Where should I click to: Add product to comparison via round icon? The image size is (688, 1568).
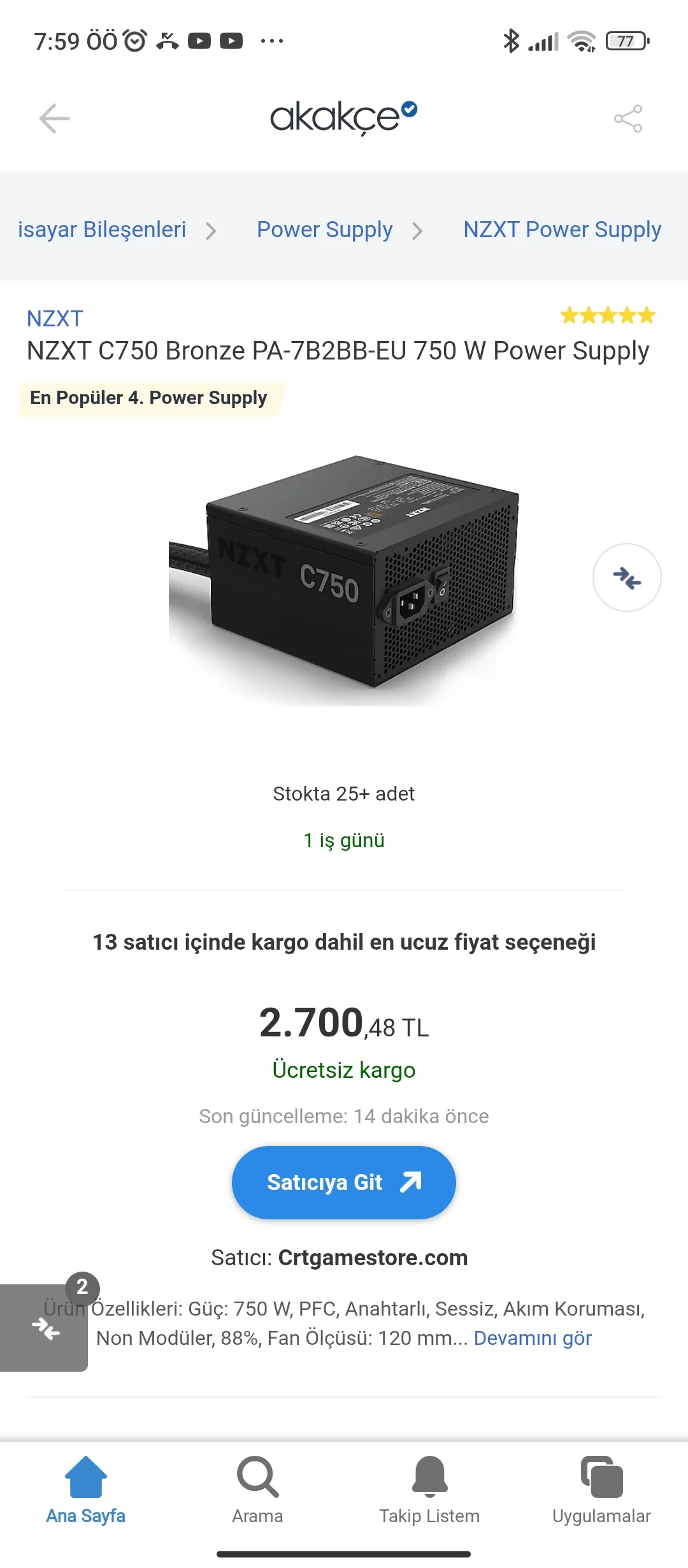[x=627, y=577]
